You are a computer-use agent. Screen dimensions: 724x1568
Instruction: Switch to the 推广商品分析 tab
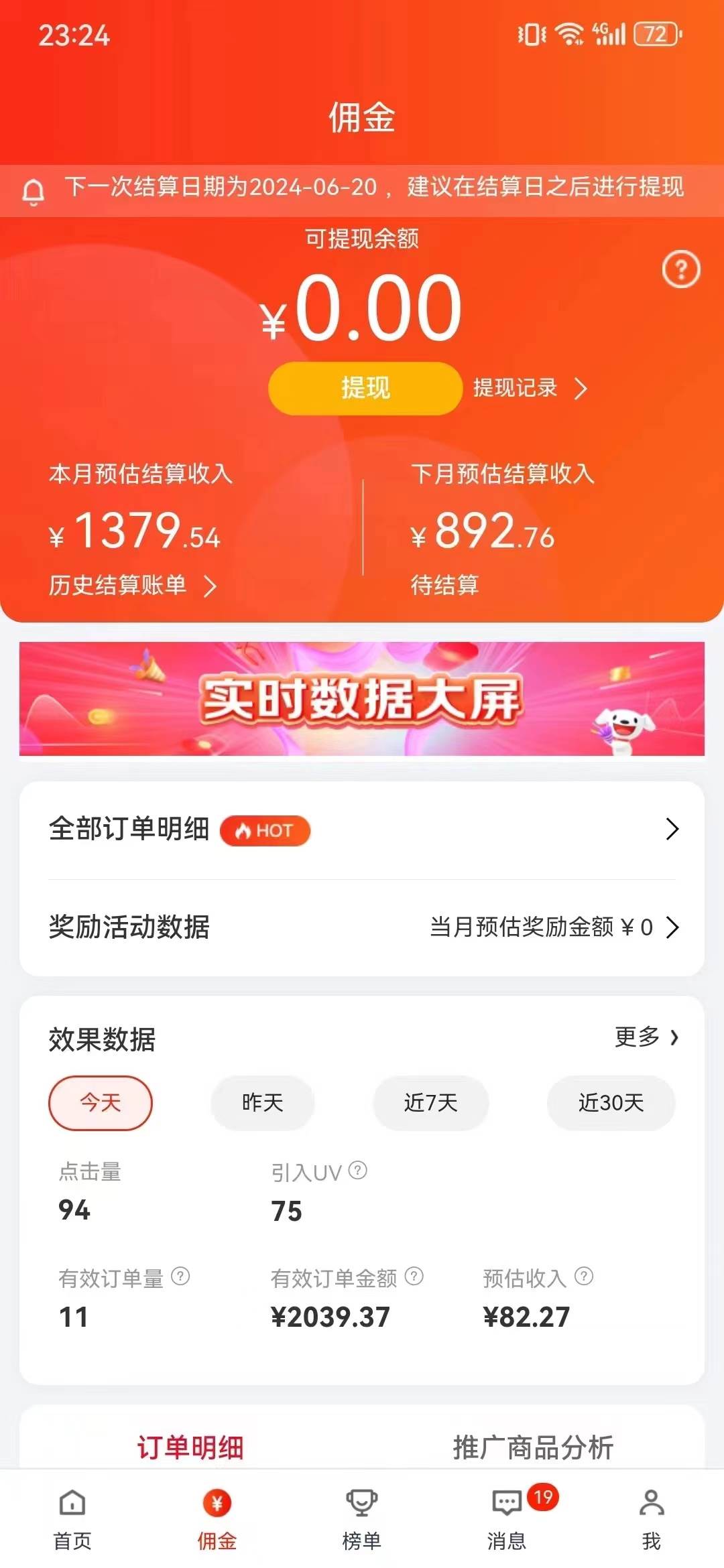pos(533,1447)
